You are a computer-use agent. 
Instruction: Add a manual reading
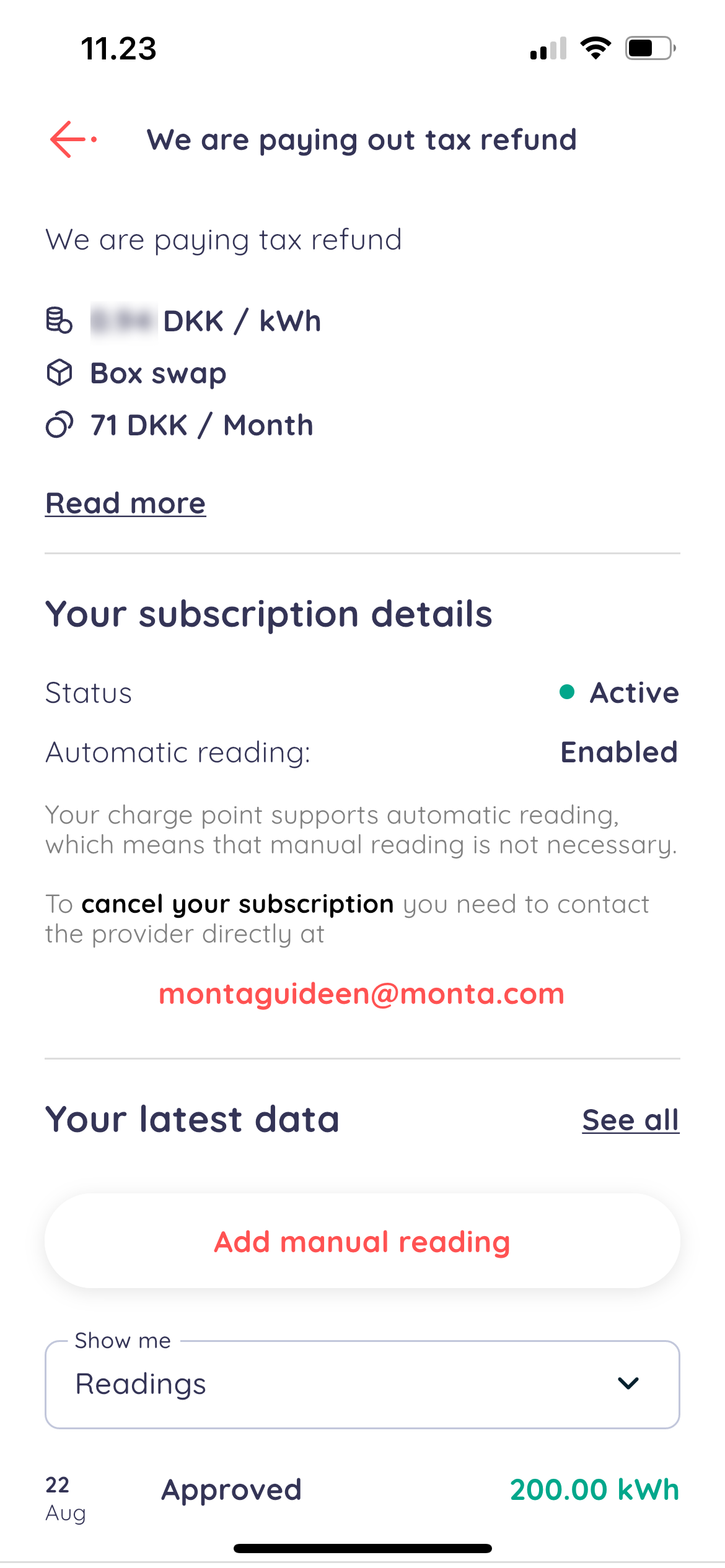[x=362, y=1242]
